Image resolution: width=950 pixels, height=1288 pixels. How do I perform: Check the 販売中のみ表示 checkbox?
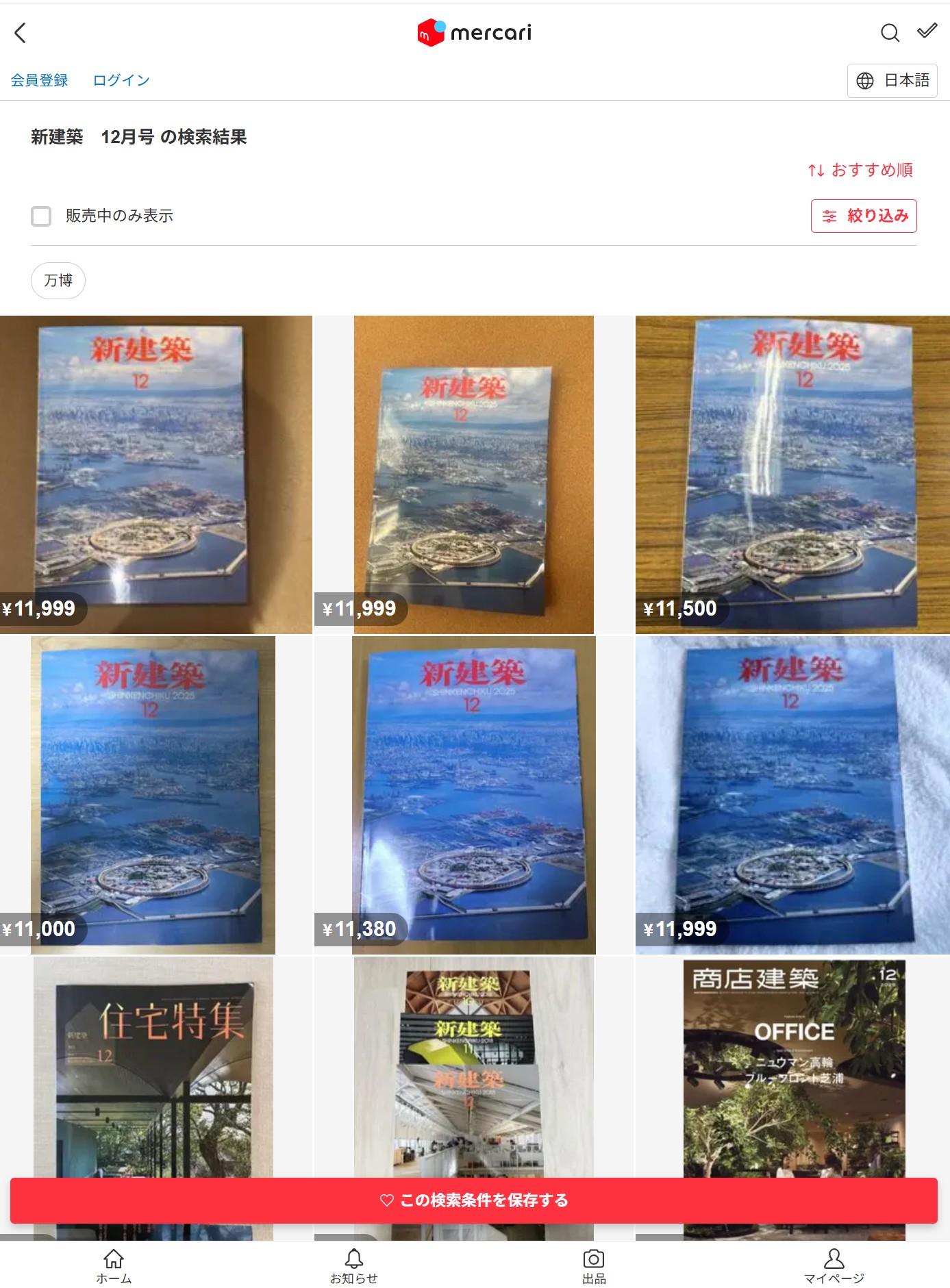coord(41,216)
